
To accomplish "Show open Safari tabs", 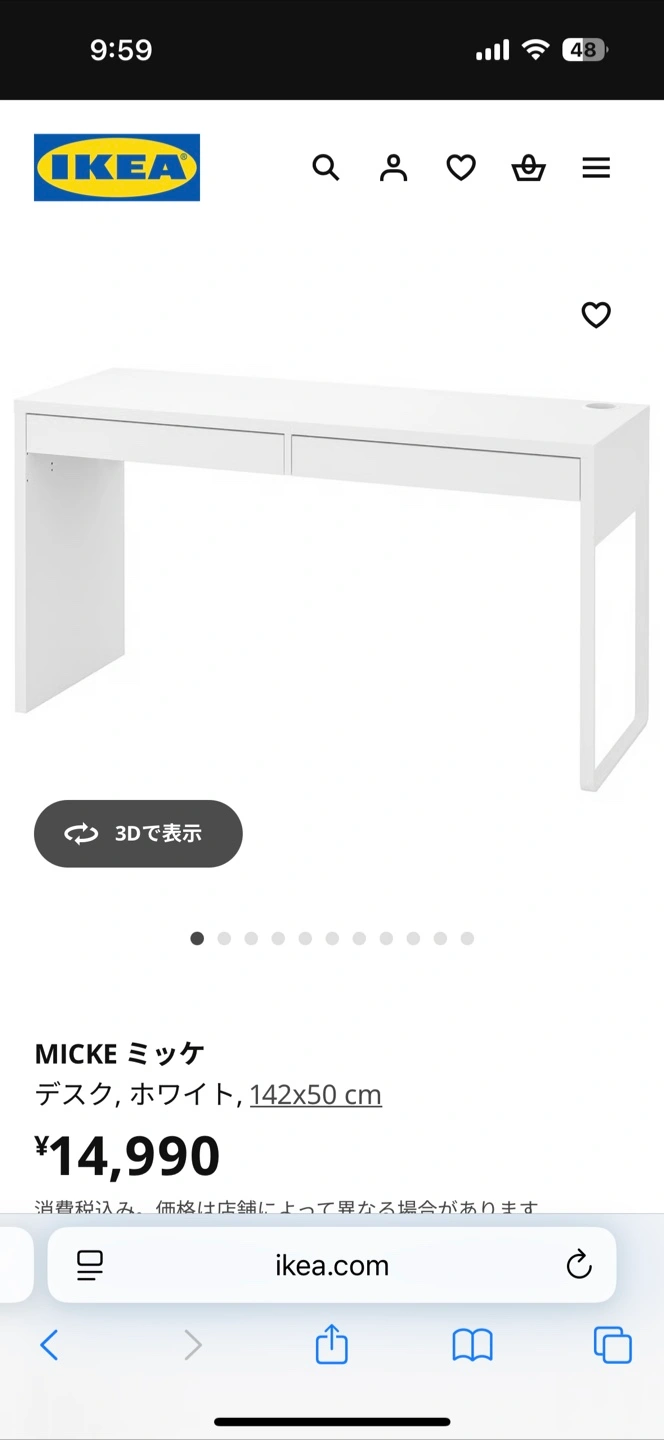I will (x=612, y=1345).
